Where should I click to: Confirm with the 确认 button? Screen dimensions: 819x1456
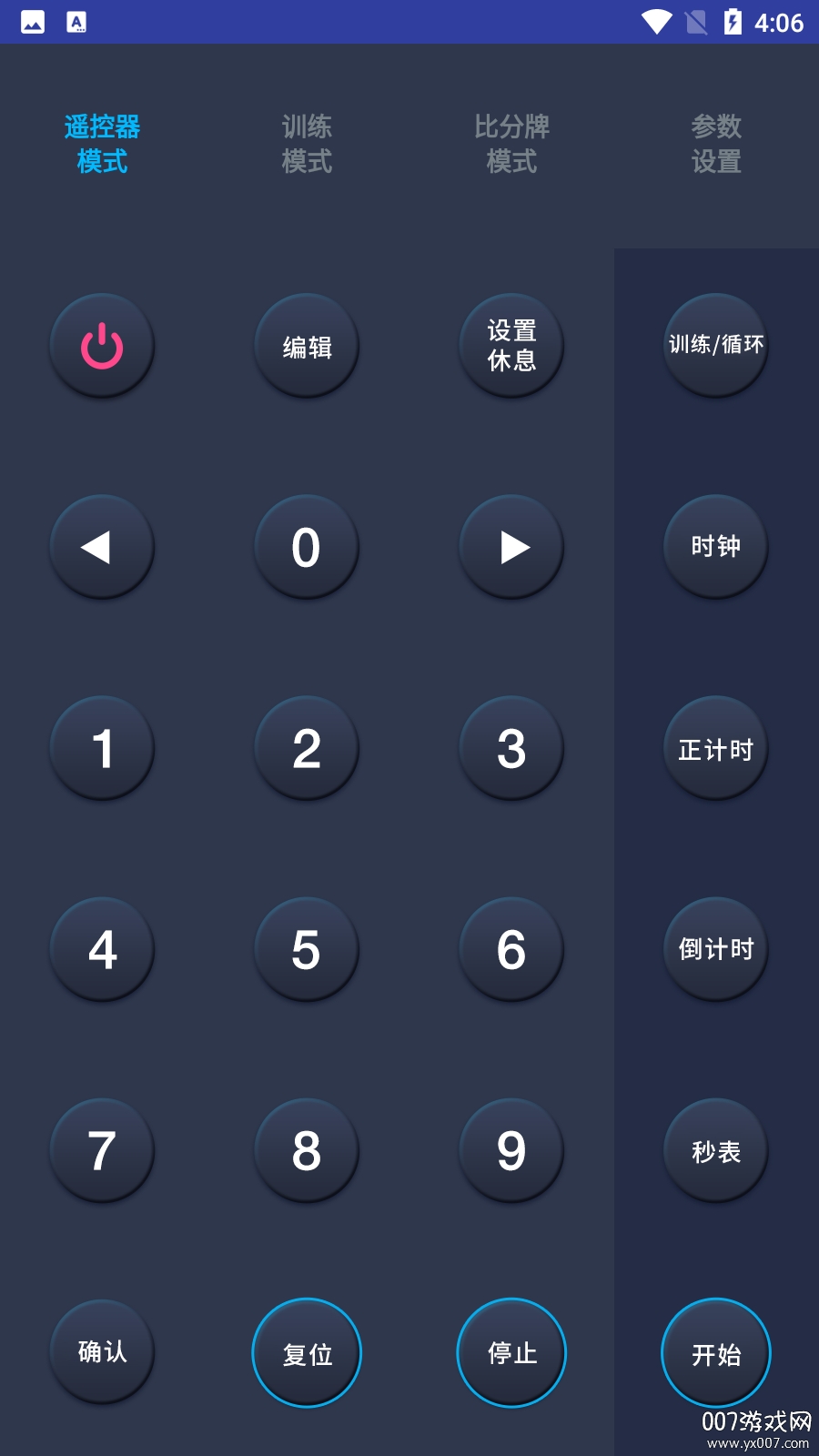pyautogui.click(x=101, y=1352)
